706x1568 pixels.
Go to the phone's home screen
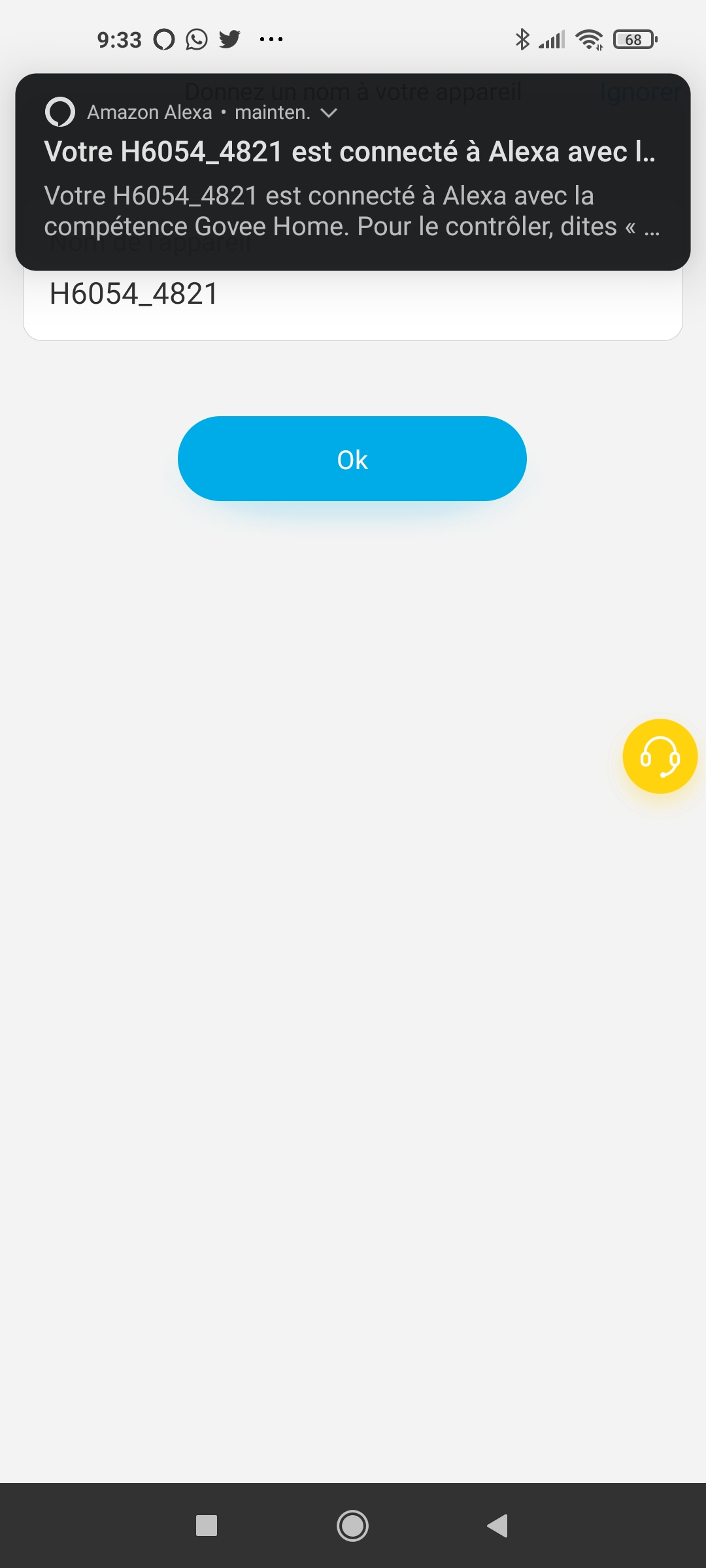tap(352, 1526)
